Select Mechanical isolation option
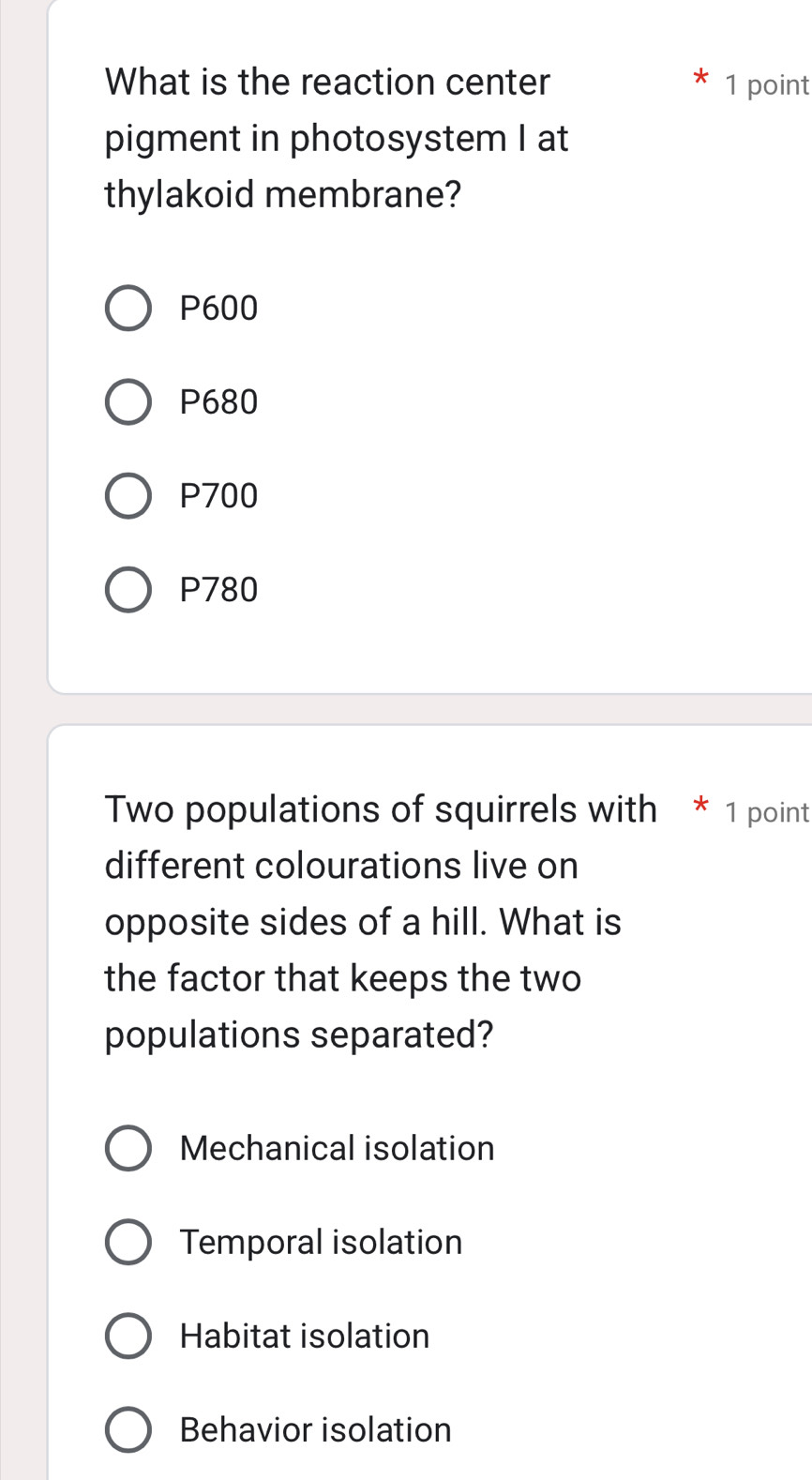This screenshot has width=812, height=1480. 128,1147
